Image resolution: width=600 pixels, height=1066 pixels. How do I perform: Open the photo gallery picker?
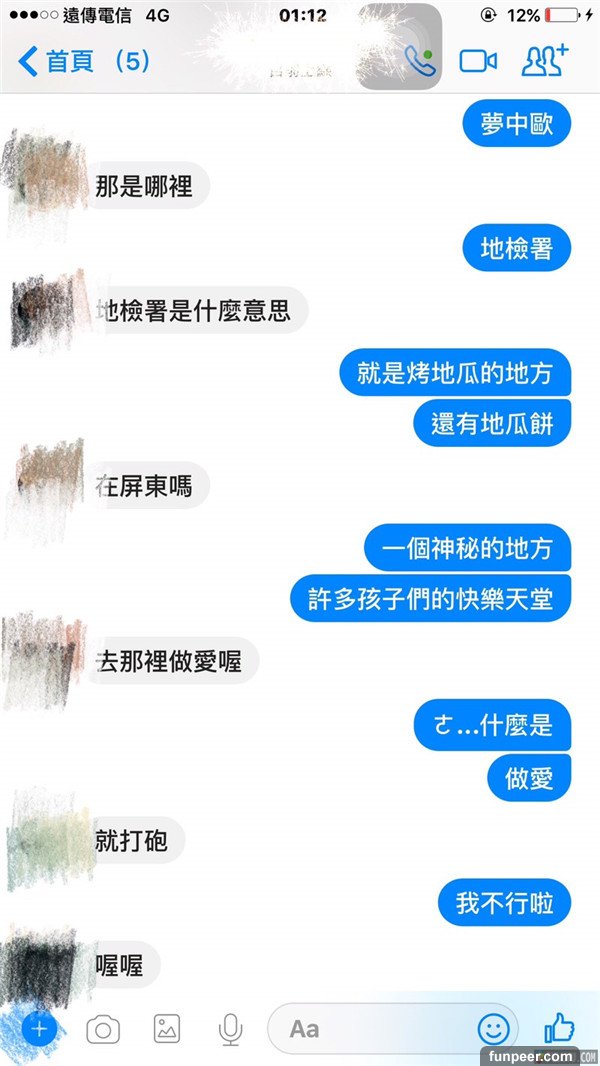point(166,1028)
